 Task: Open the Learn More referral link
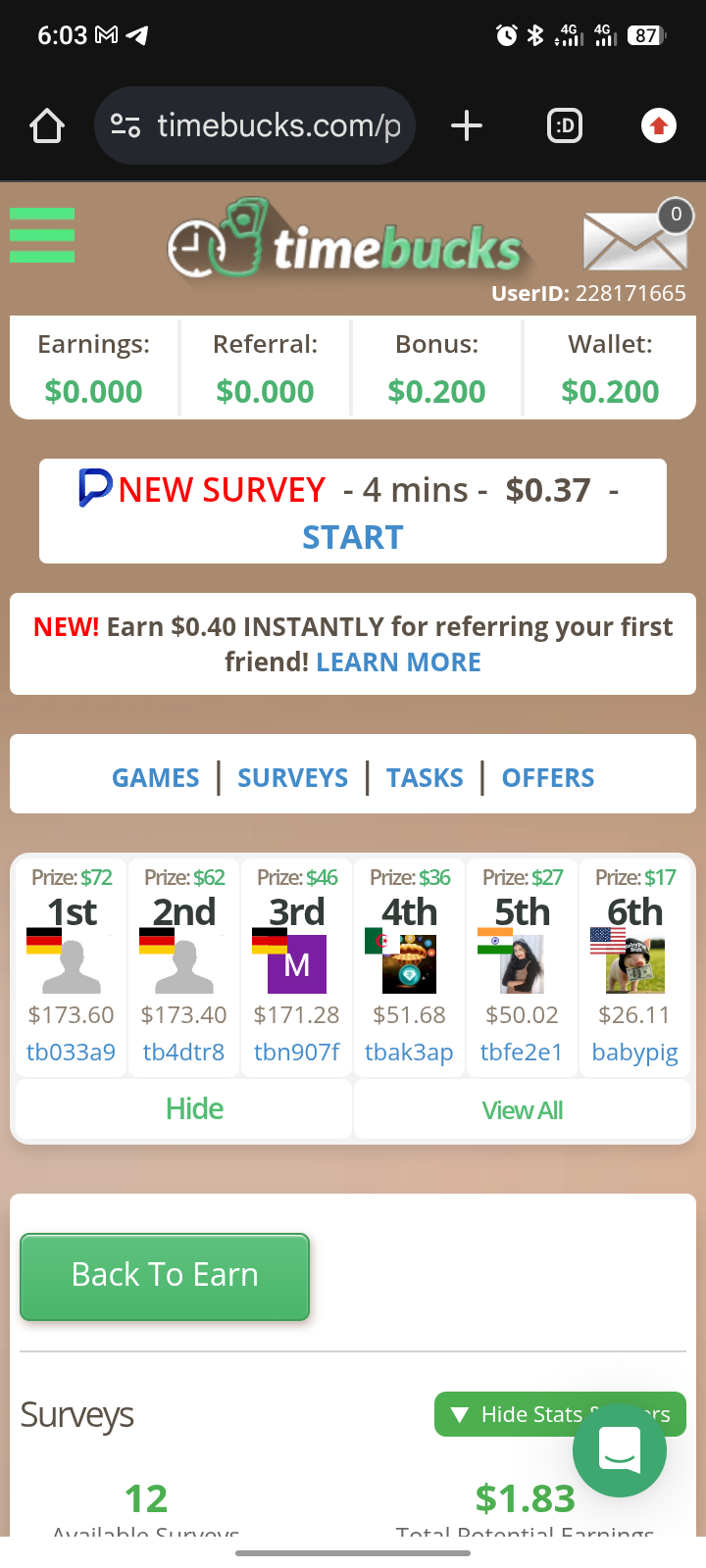398,662
